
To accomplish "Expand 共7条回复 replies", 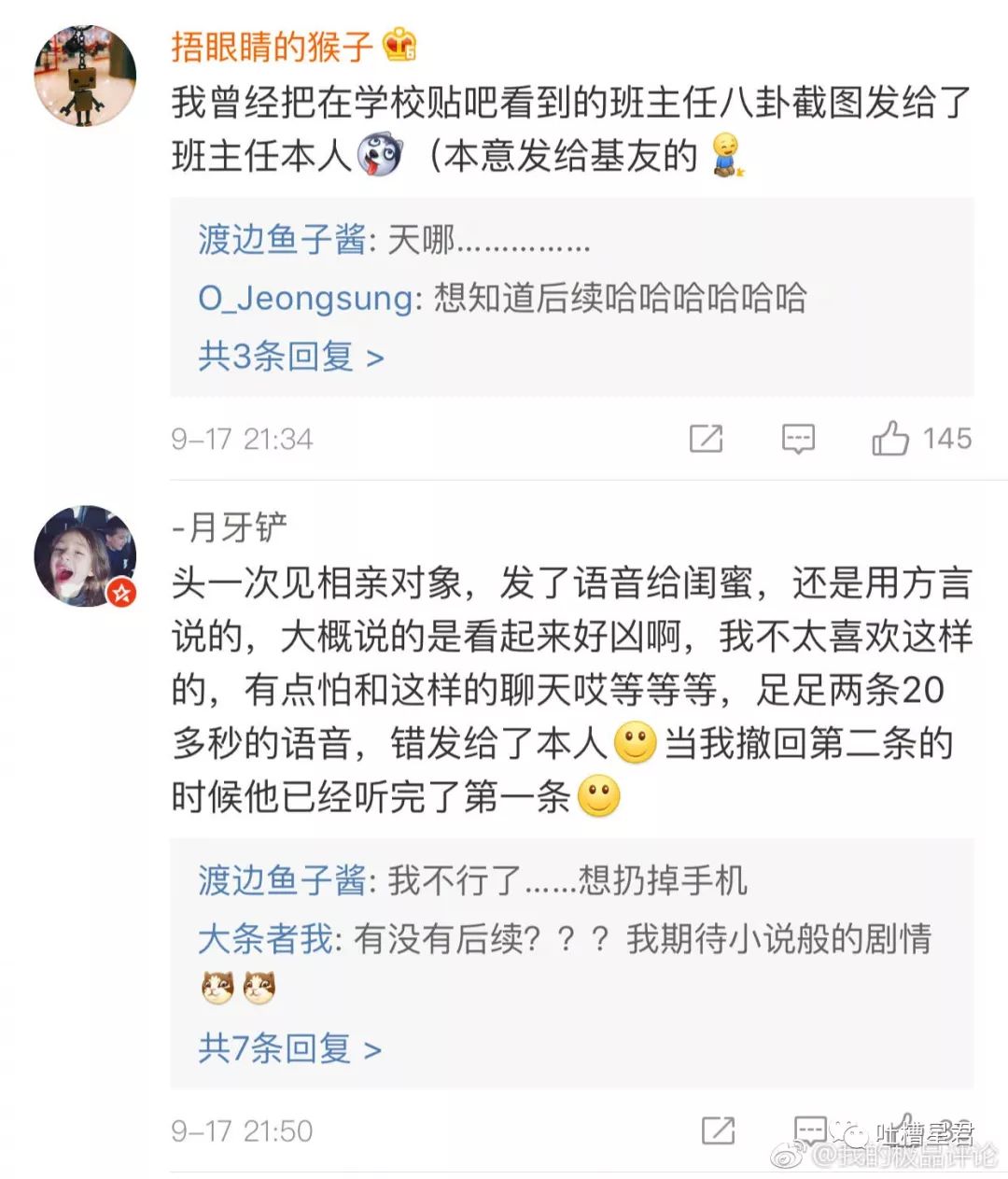I will (x=289, y=1049).
